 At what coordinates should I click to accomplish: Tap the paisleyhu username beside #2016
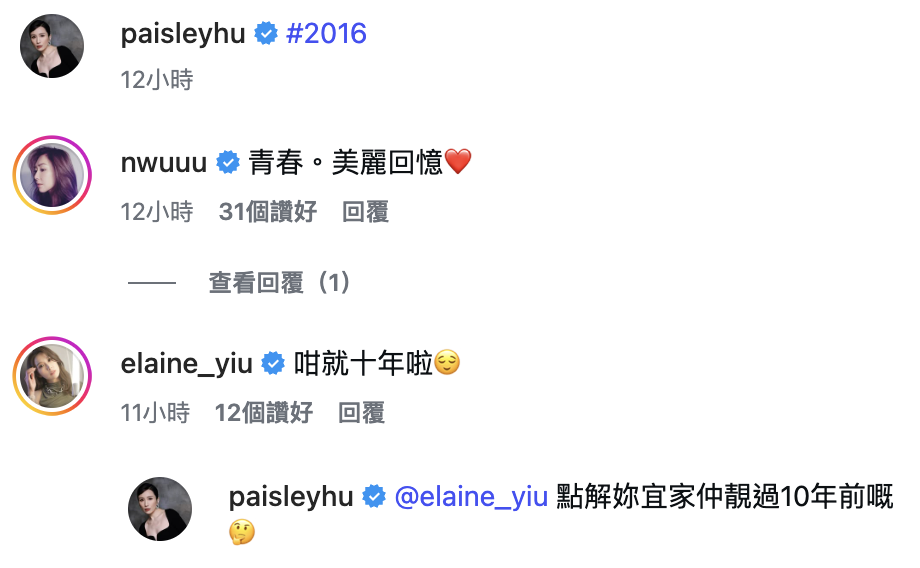click(182, 34)
